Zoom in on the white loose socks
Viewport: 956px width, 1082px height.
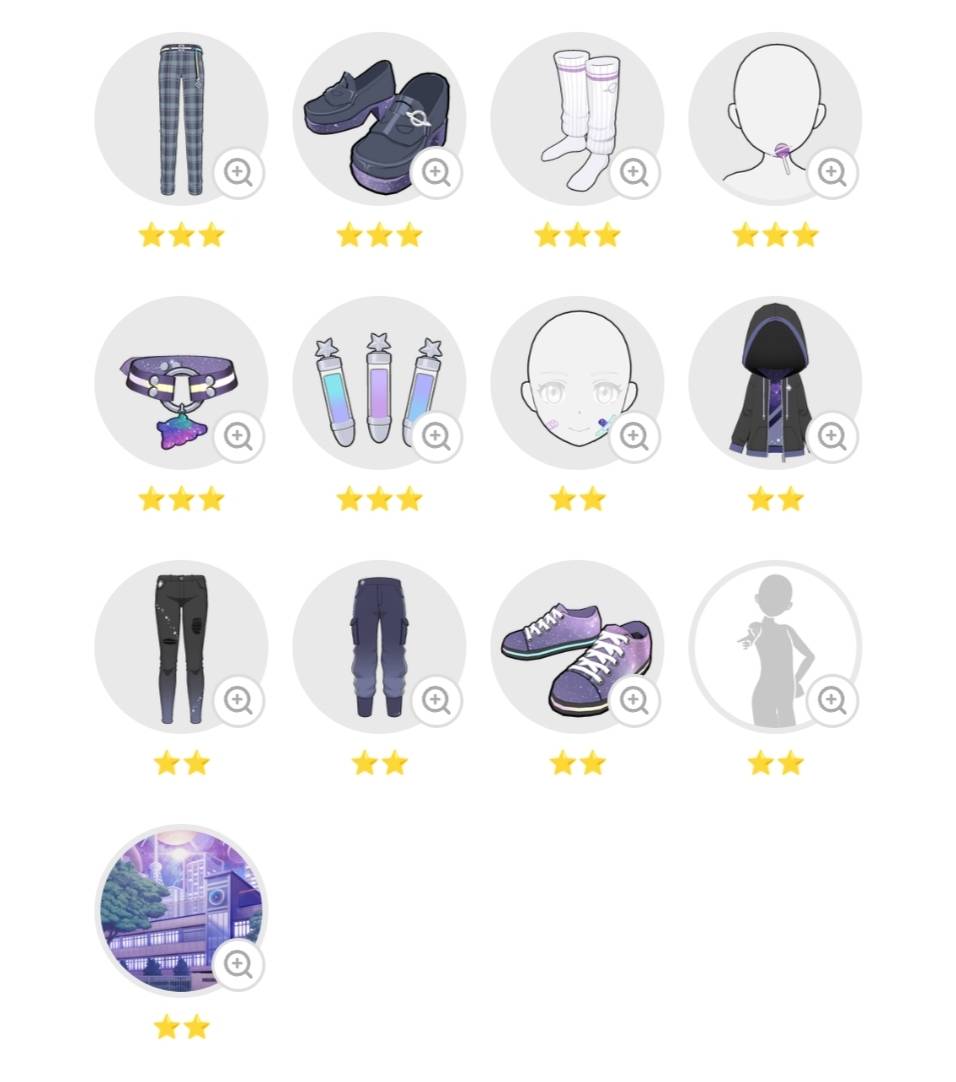[x=634, y=173]
